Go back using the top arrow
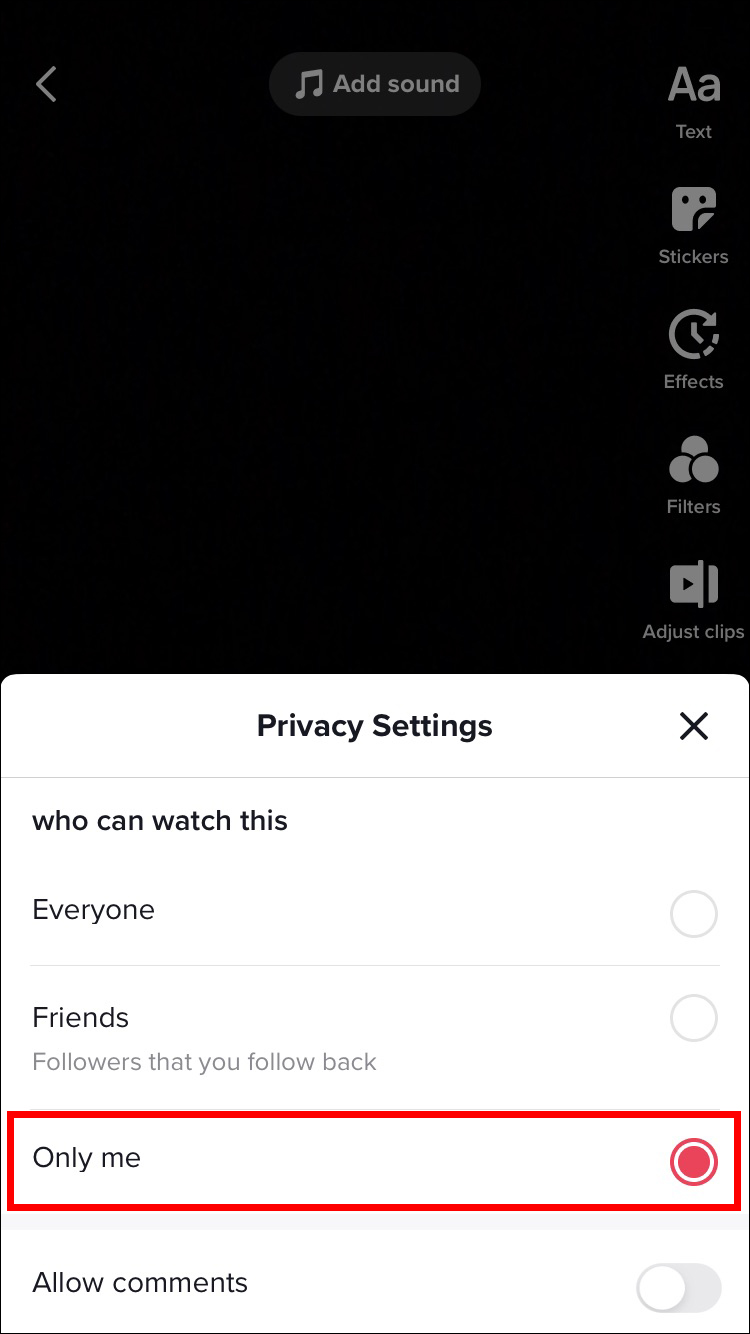This screenshot has height=1334, width=750. 46,85
